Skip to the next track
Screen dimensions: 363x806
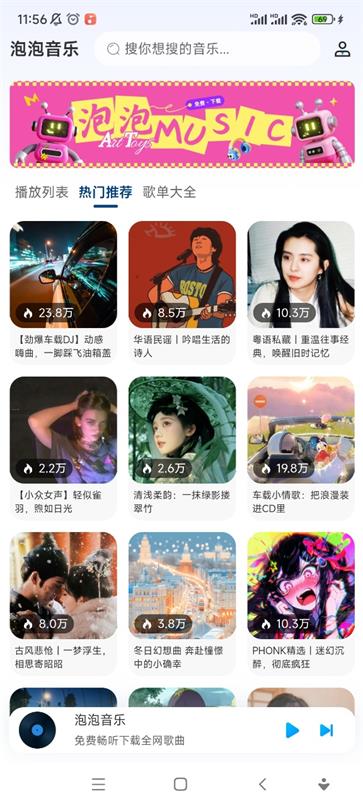pyautogui.click(x=326, y=730)
